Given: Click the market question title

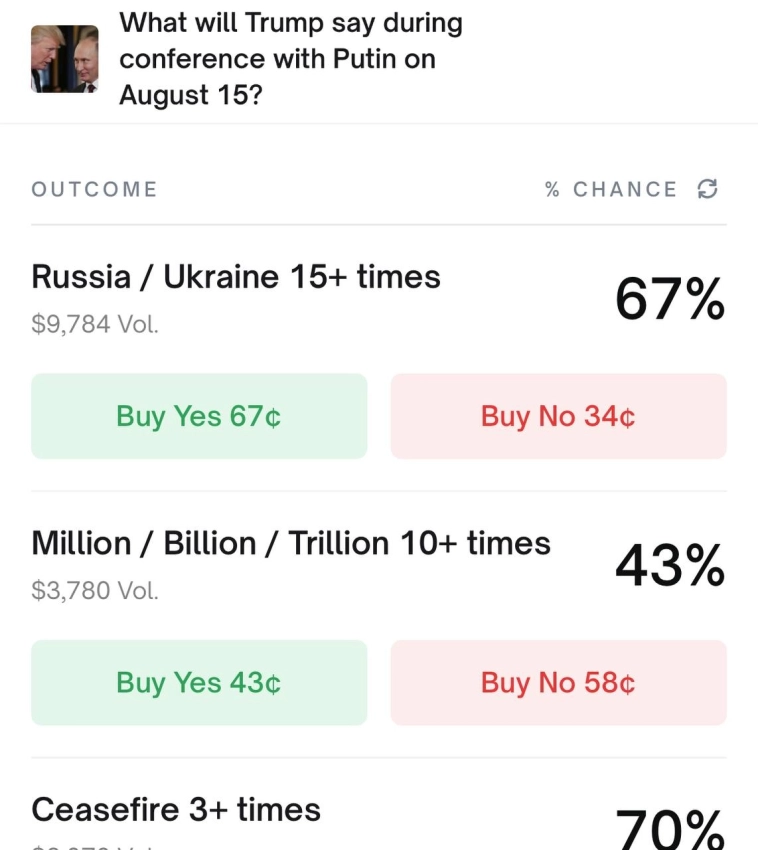Looking at the screenshot, I should 291,58.
